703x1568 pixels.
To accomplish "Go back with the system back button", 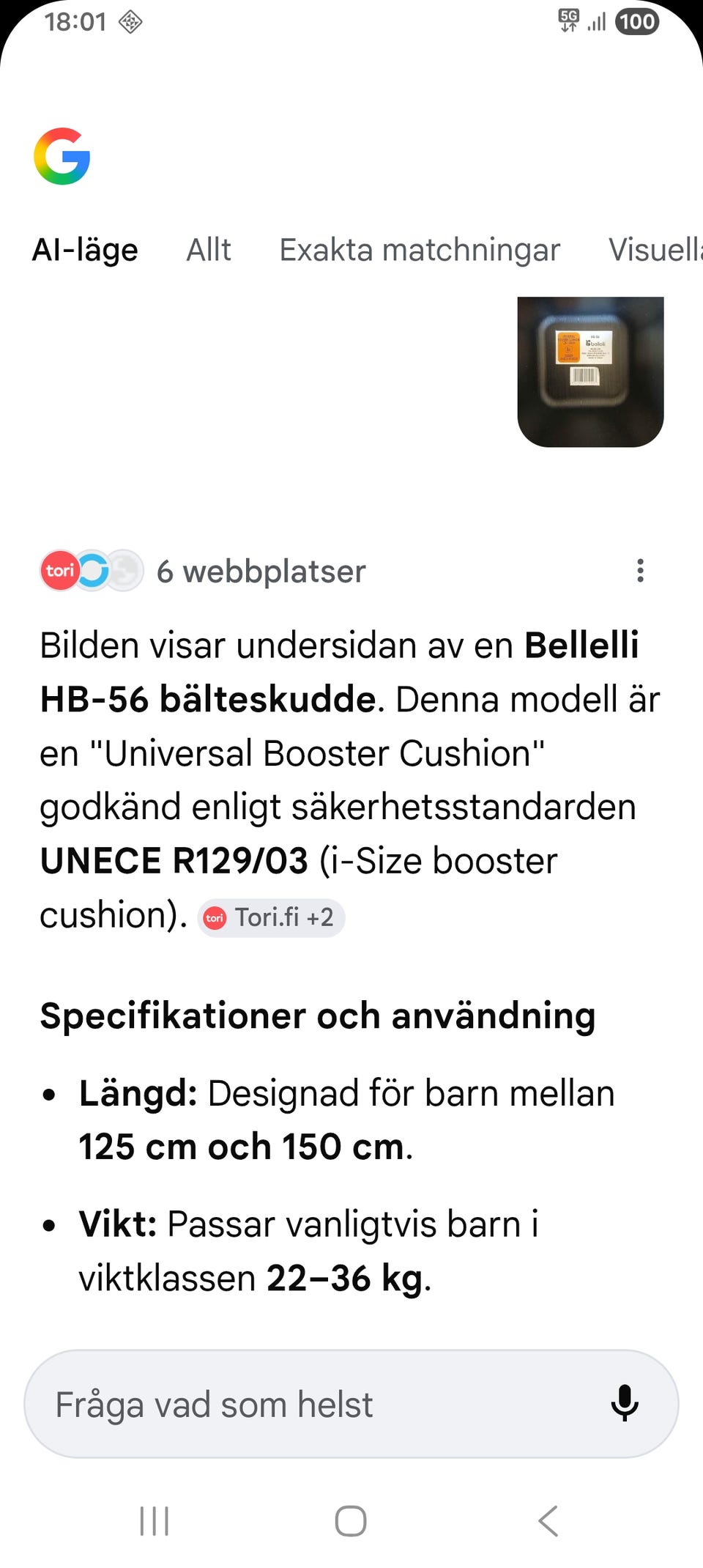I will click(548, 1521).
